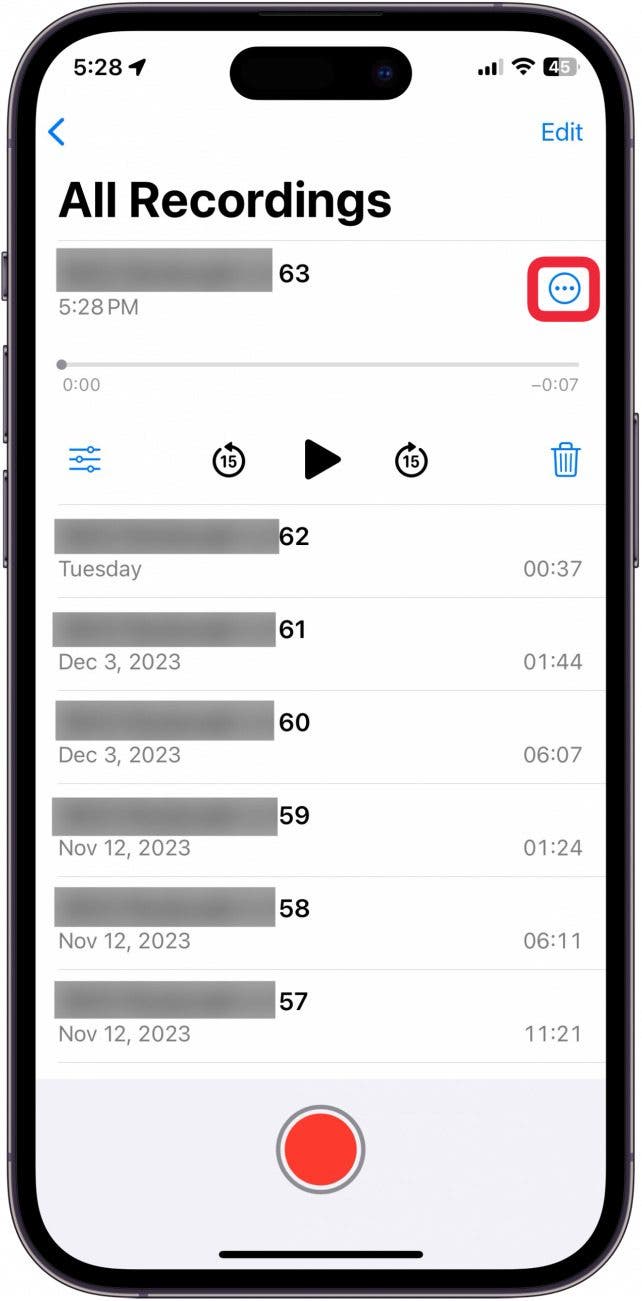Select recording 57 lasting 11:21
642x1301 pixels.
(x=320, y=1017)
